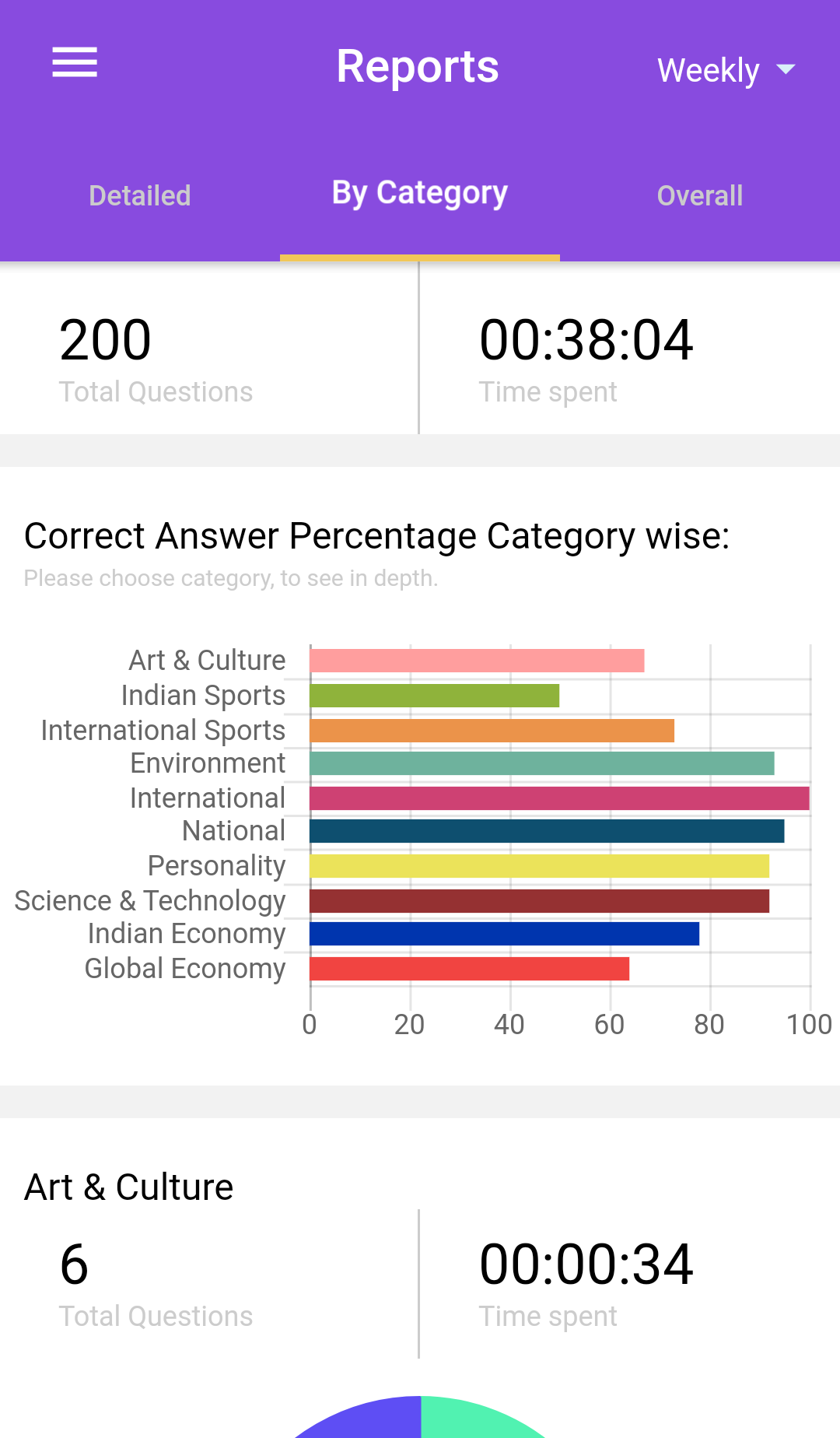Open the hamburger navigation menu
Viewport: 840px width, 1438px height.
click(75, 63)
